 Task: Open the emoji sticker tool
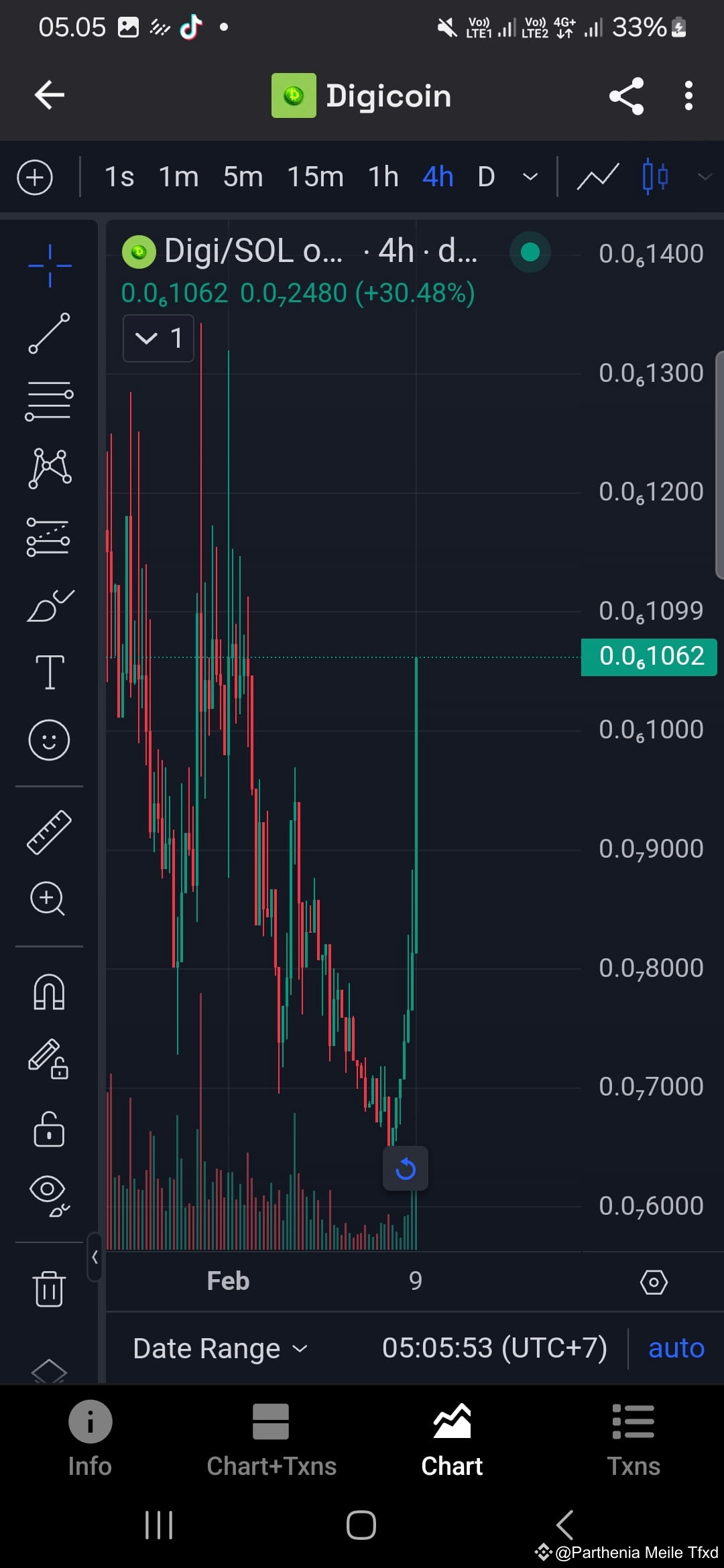pyautogui.click(x=49, y=740)
